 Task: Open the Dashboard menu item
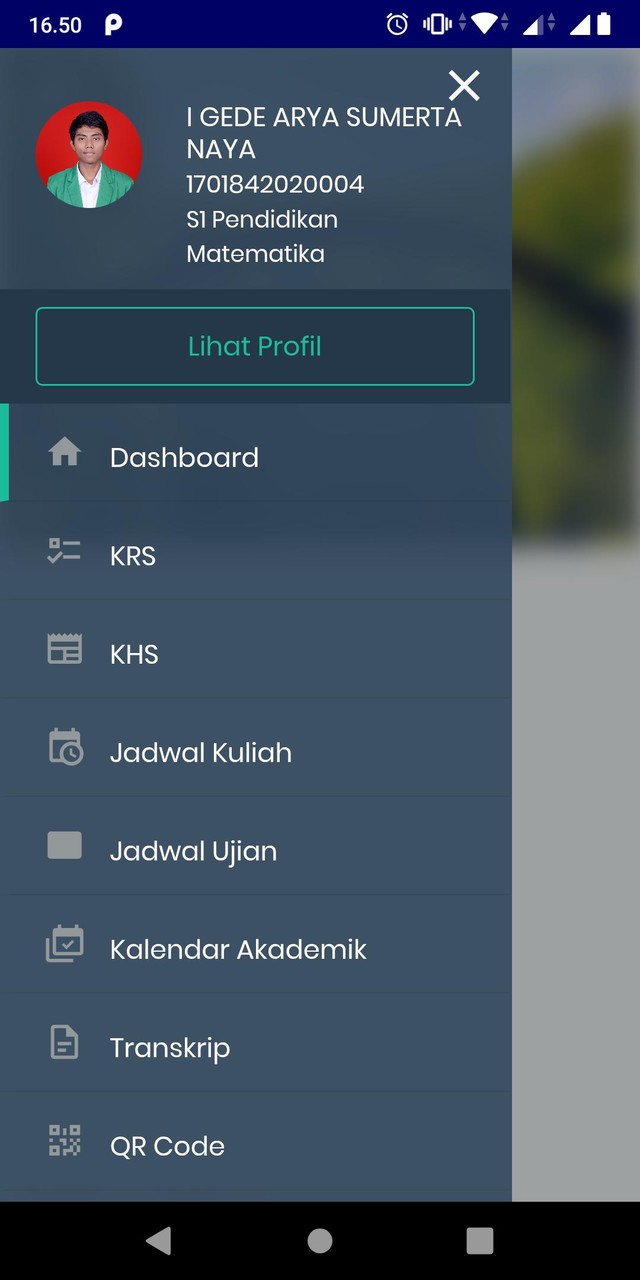[x=184, y=457]
